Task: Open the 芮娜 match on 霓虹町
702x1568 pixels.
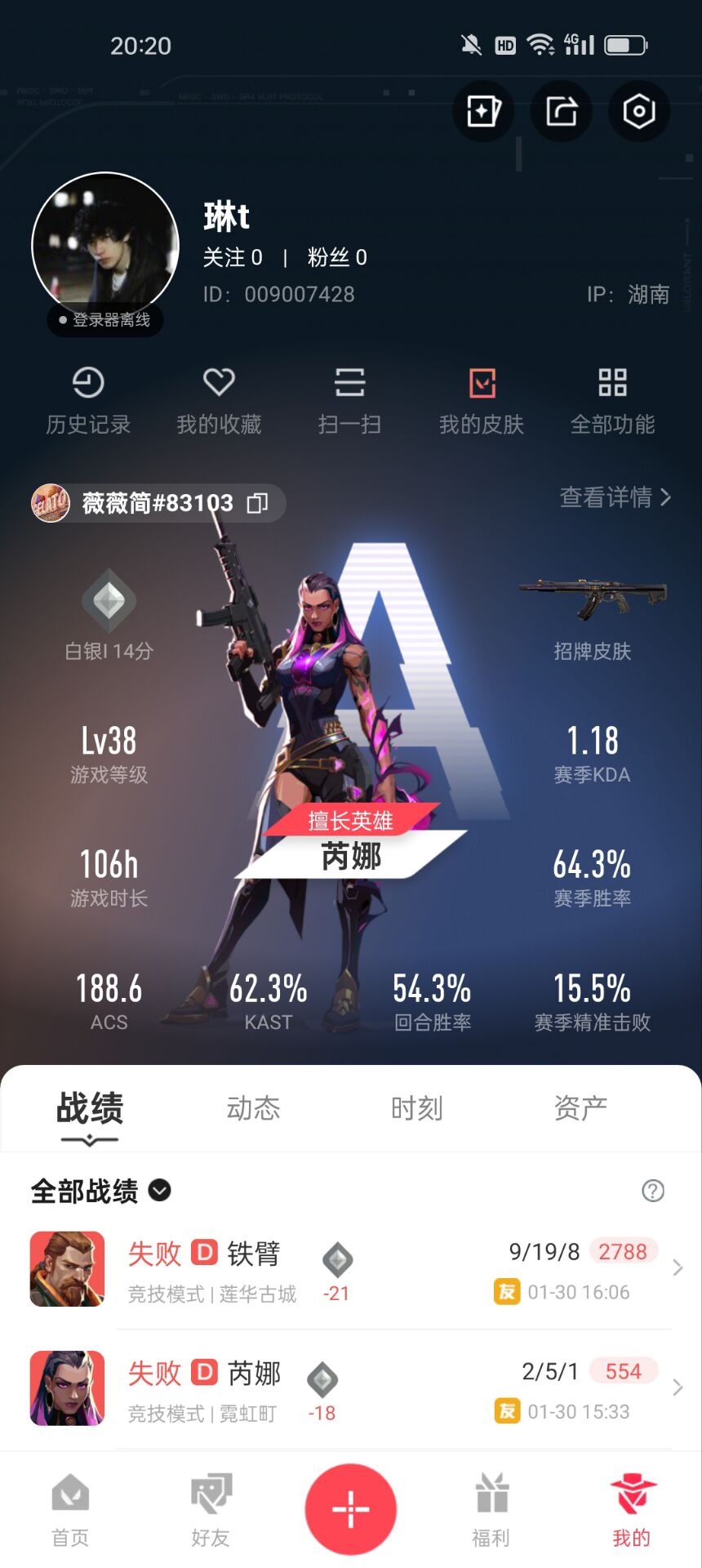Action: (x=351, y=1389)
